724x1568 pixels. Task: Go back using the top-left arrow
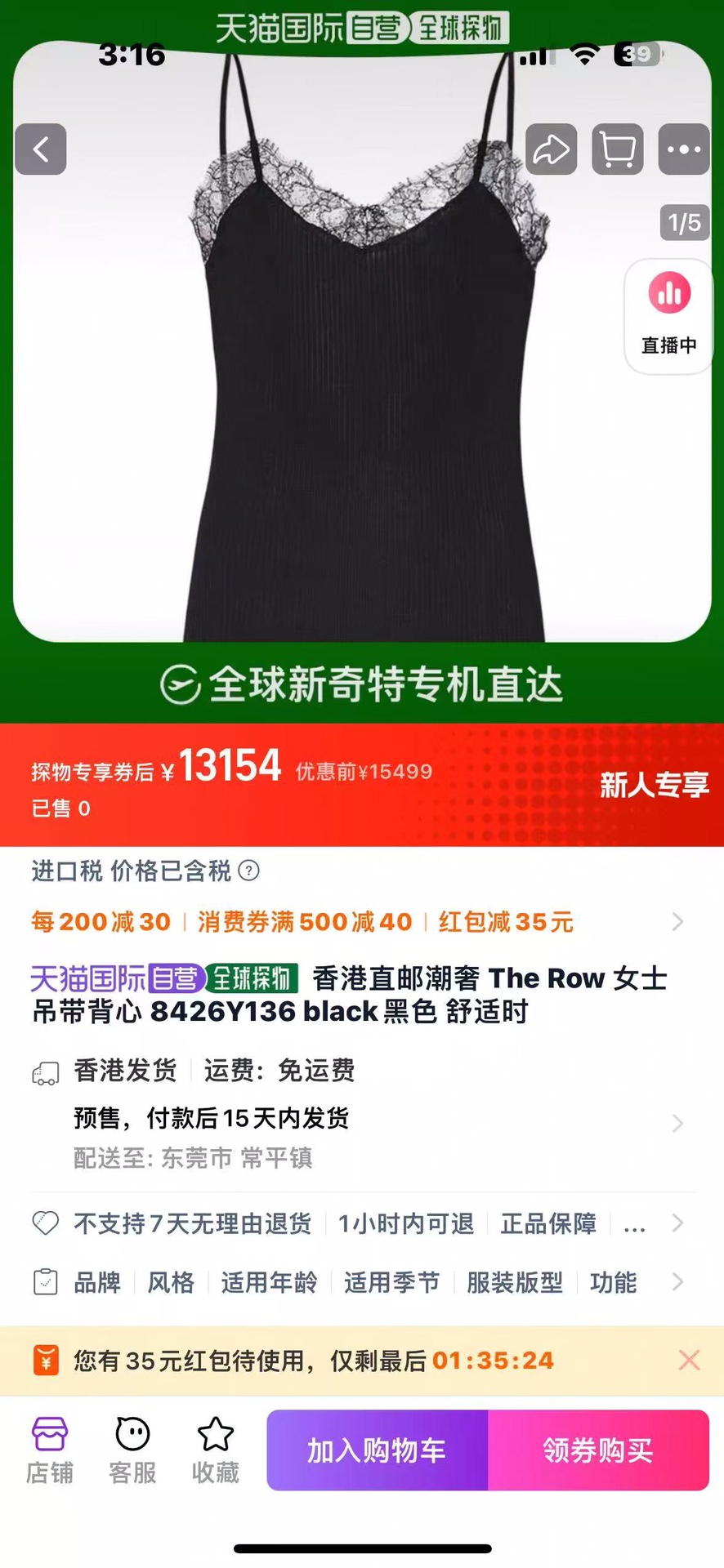click(x=41, y=149)
